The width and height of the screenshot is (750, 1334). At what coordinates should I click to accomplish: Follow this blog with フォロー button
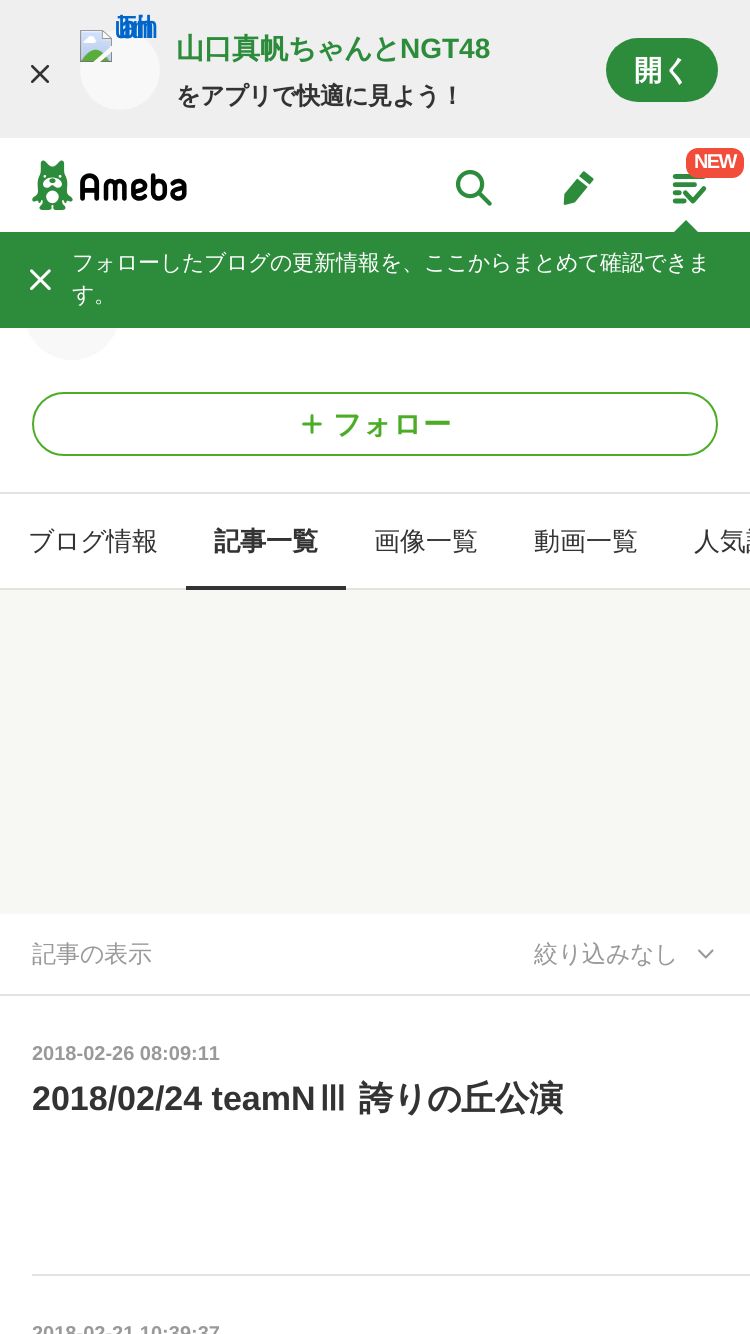tap(375, 424)
